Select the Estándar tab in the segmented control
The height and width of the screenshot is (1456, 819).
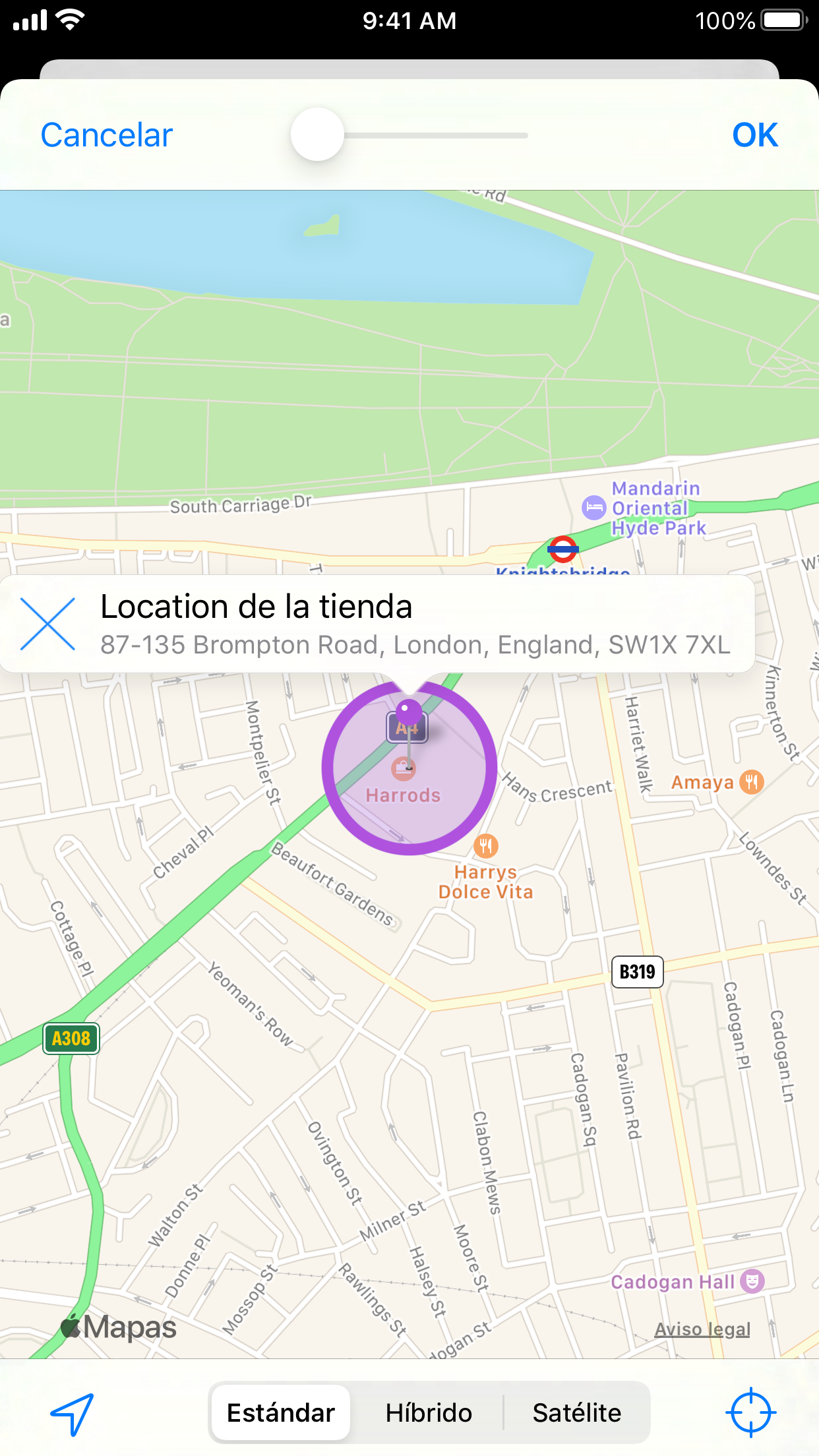tap(280, 1412)
